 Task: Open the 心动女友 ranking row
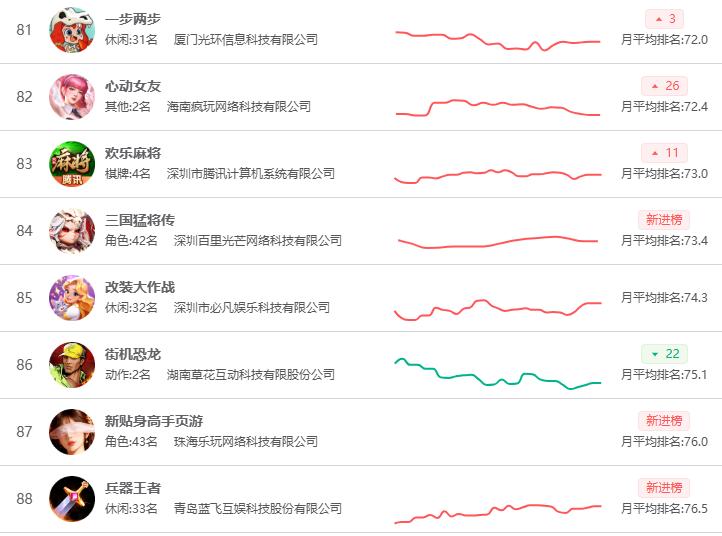click(361, 97)
